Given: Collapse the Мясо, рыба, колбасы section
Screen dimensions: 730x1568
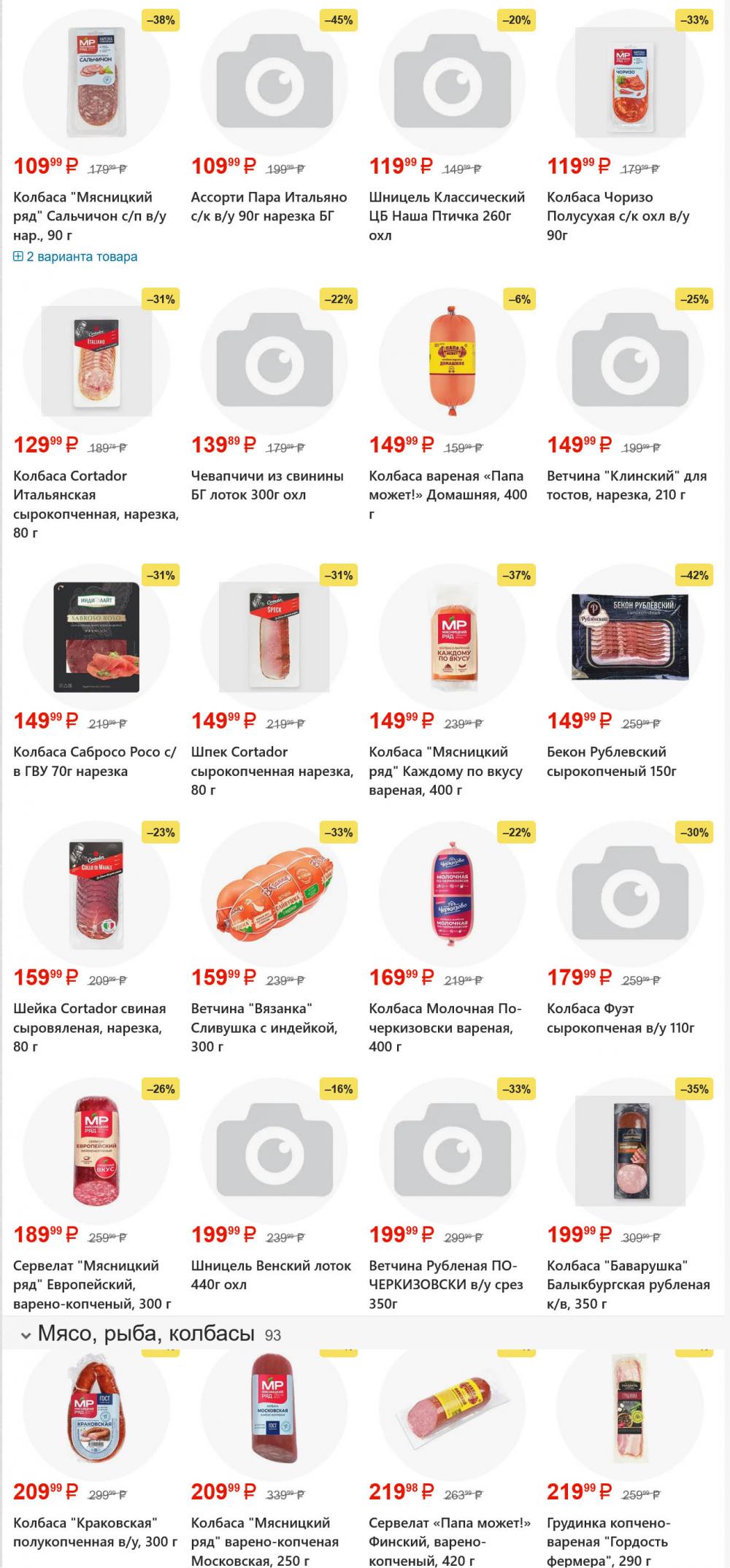Looking at the screenshot, I should 26,1336.
